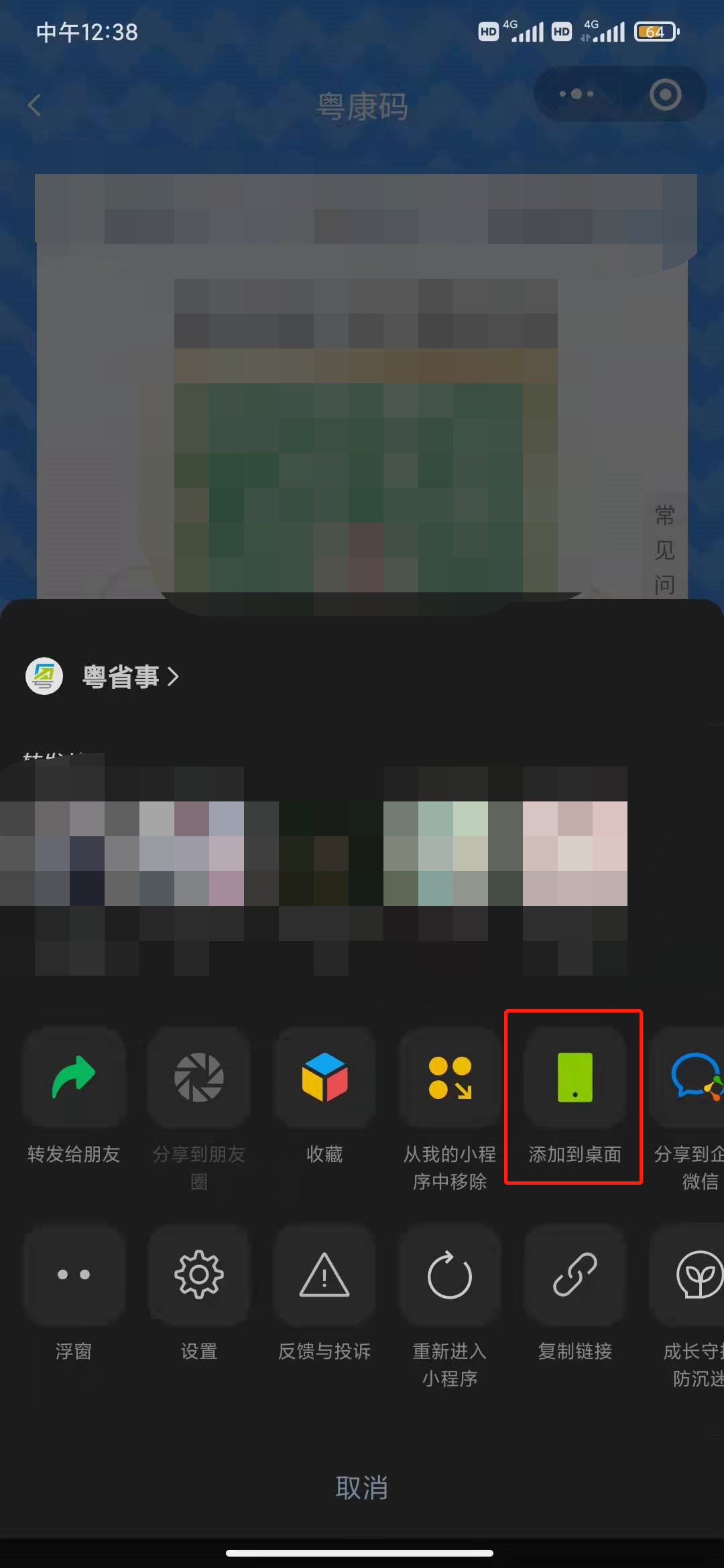Tap 转发给朋友 to forward to a friend

[74, 1078]
